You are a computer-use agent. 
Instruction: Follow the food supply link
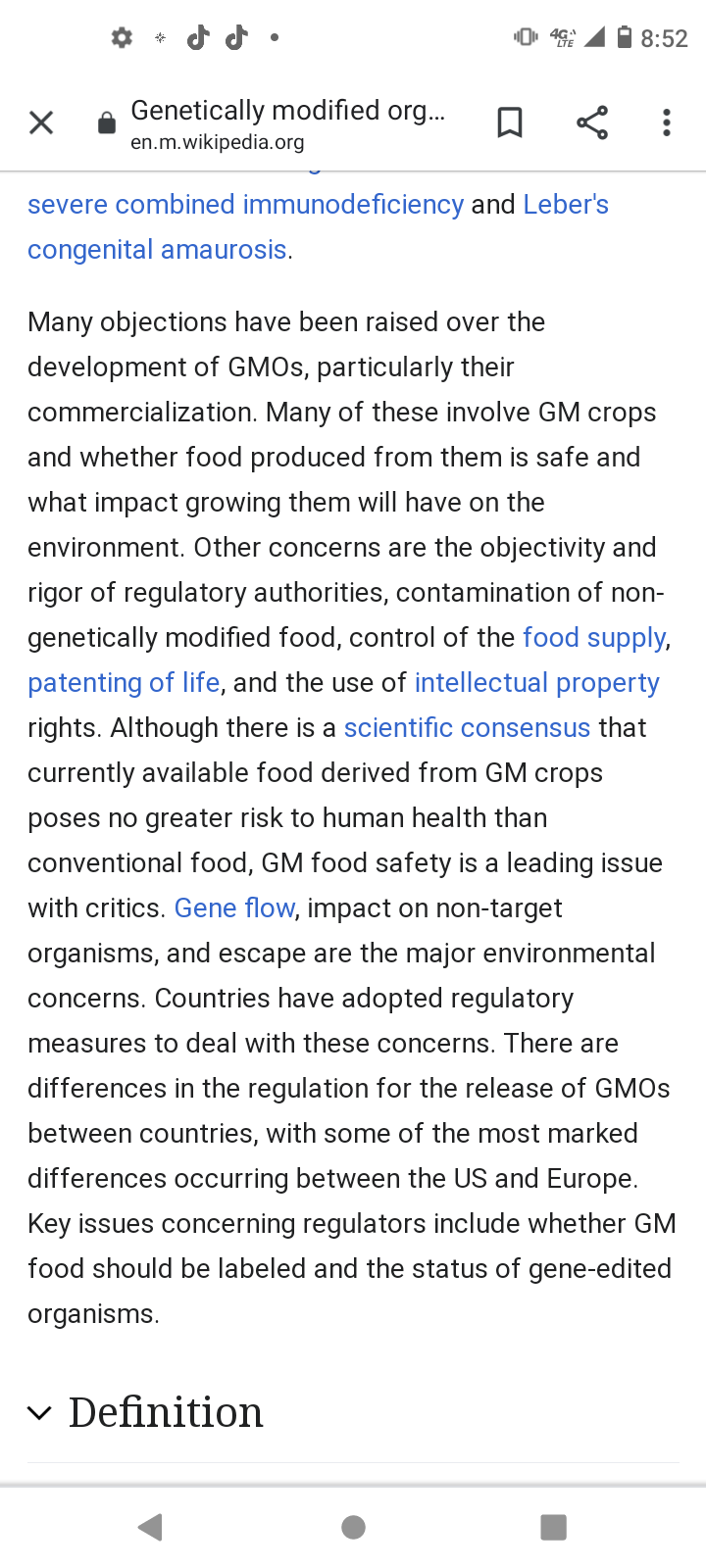click(x=594, y=638)
